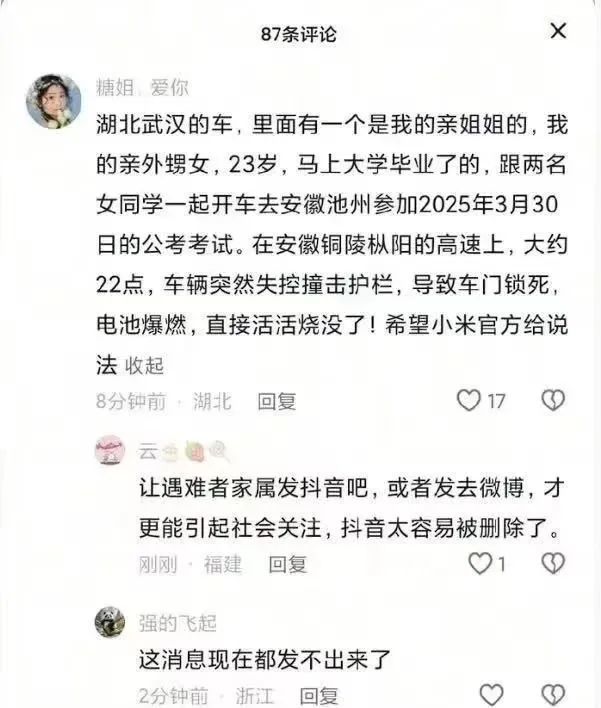Dislike 糖姐's comment

(x=553, y=401)
